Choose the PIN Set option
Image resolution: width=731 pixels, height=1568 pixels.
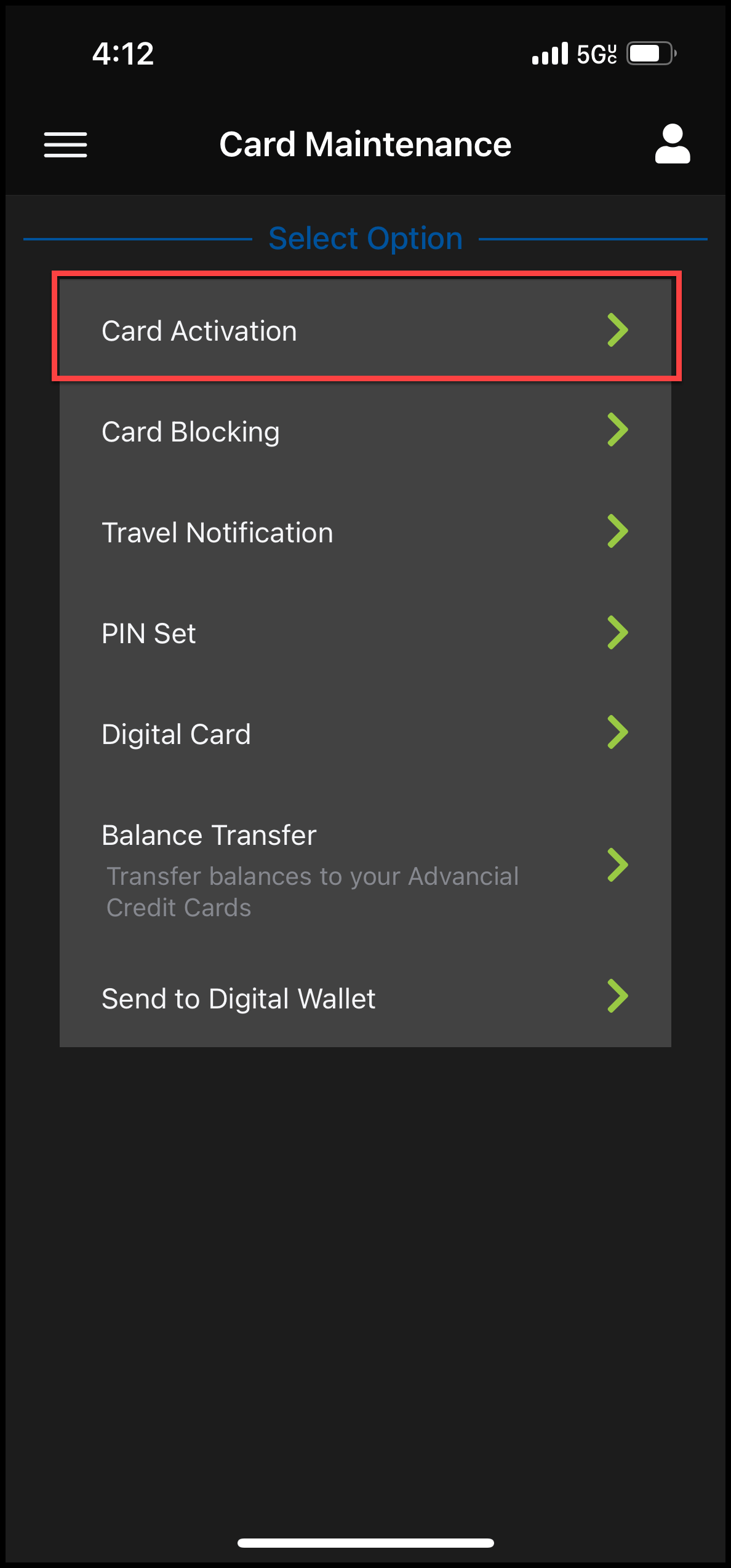click(365, 633)
